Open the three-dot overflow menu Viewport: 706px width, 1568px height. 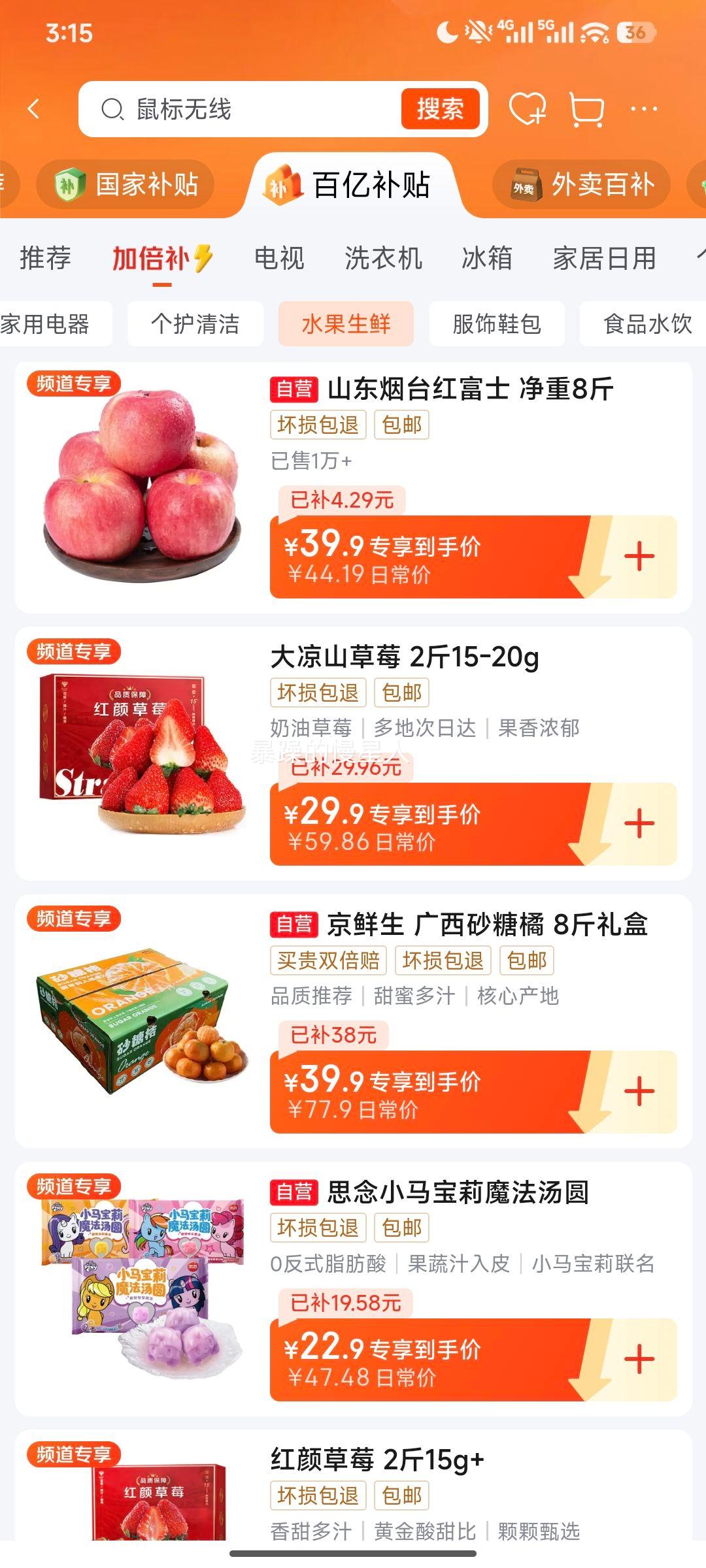tap(643, 109)
